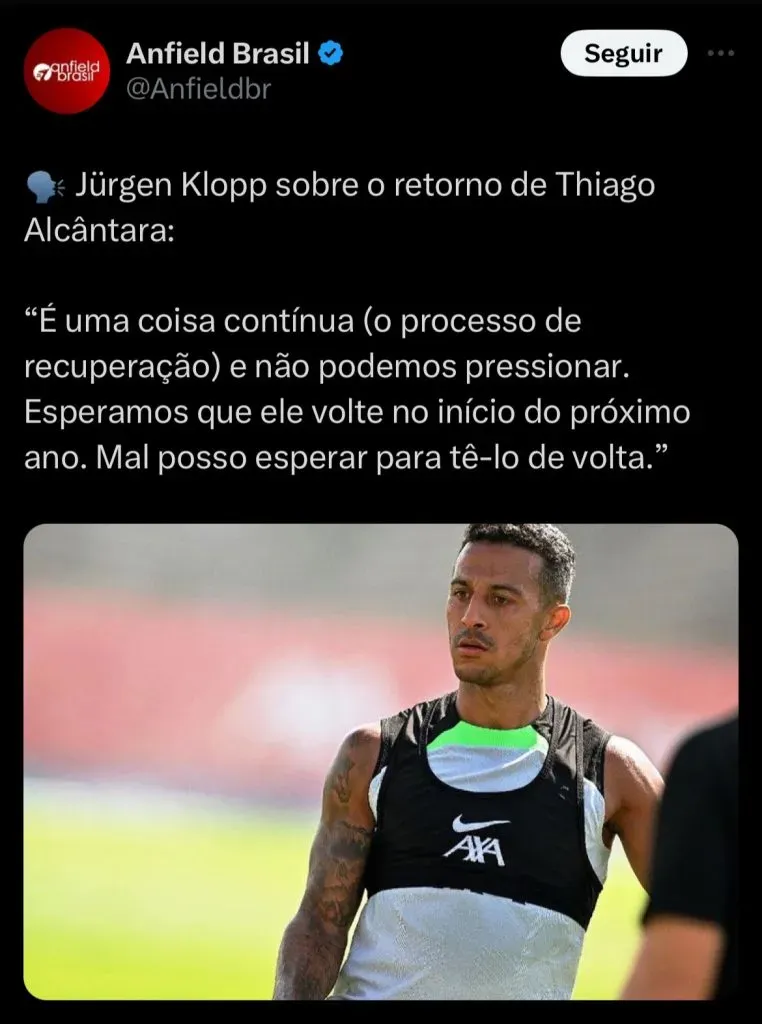This screenshot has width=762, height=1024.
Task: Open the post's three-dot overflow menu
Action: pyautogui.click(x=720, y=54)
